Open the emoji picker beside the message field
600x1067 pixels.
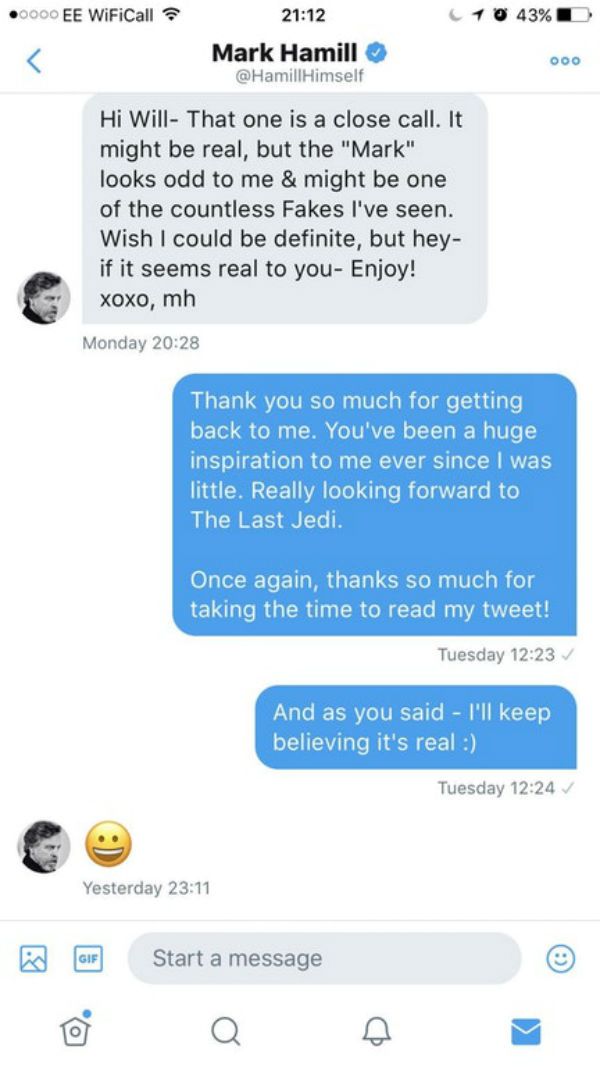(x=561, y=958)
